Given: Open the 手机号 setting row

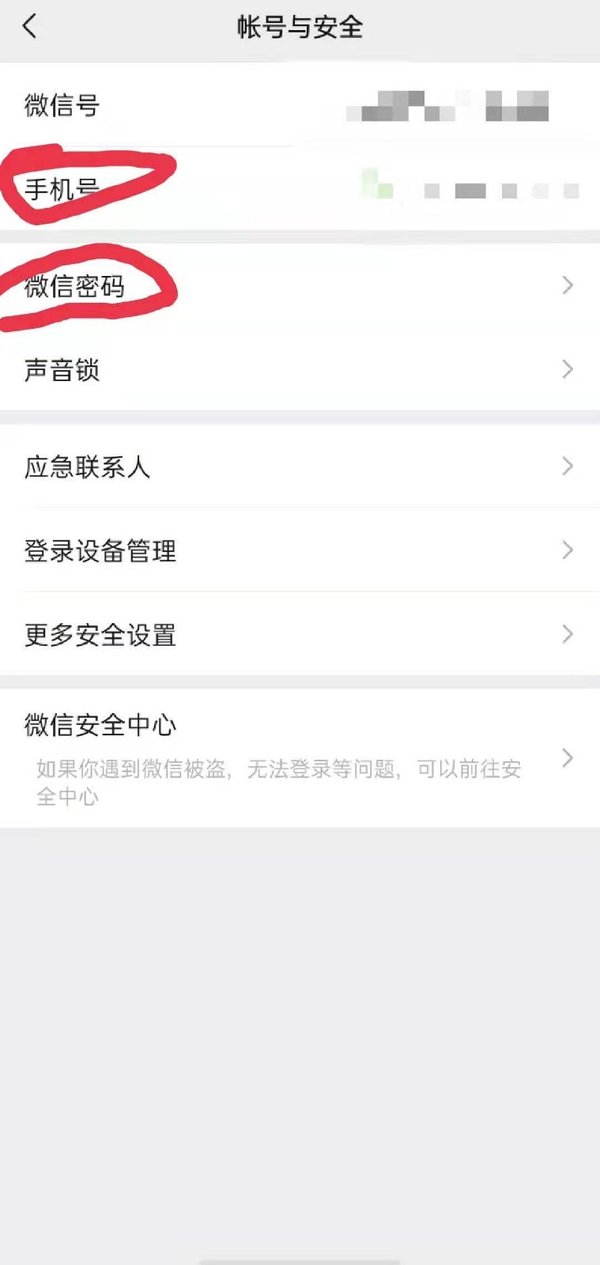Looking at the screenshot, I should [300, 189].
